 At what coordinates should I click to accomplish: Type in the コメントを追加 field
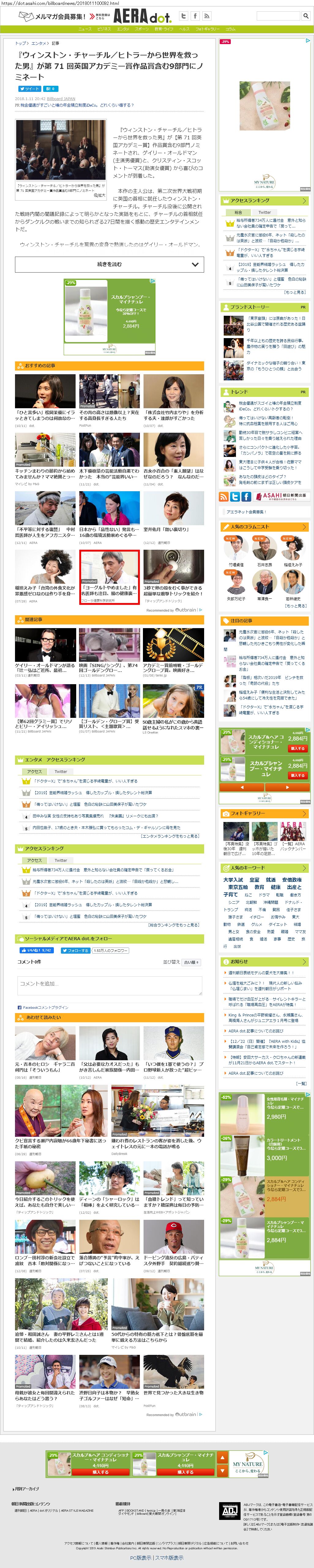click(x=110, y=984)
